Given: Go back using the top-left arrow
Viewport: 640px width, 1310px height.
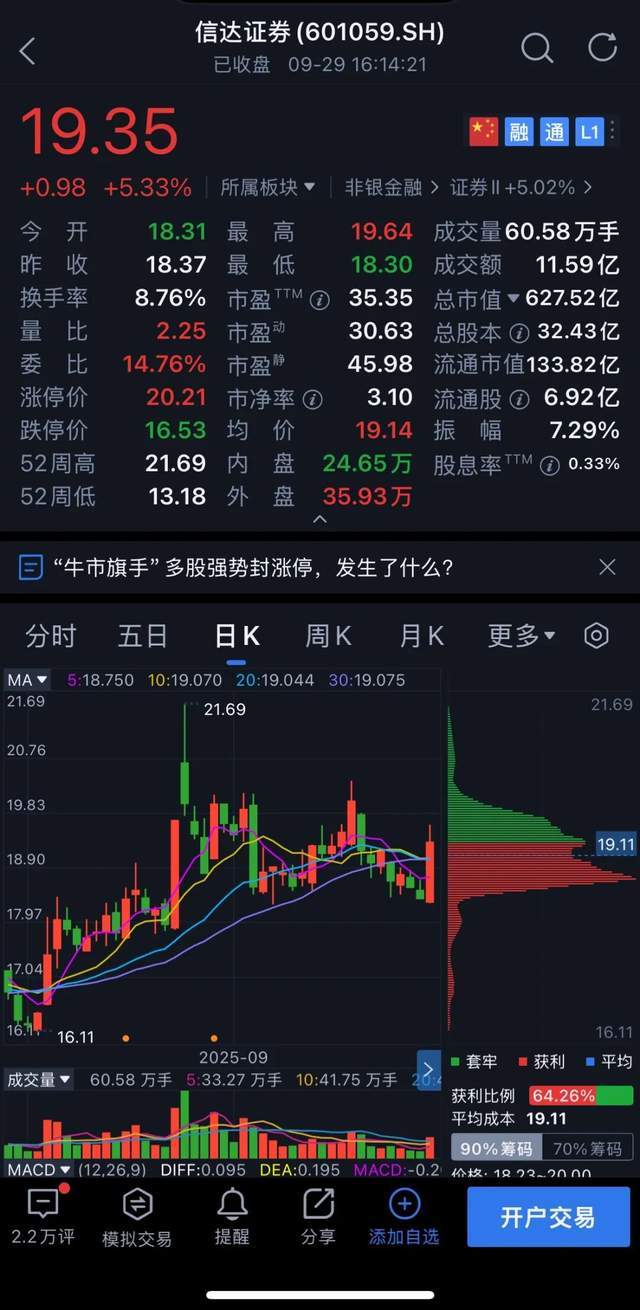Looking at the screenshot, I should click(x=28, y=51).
